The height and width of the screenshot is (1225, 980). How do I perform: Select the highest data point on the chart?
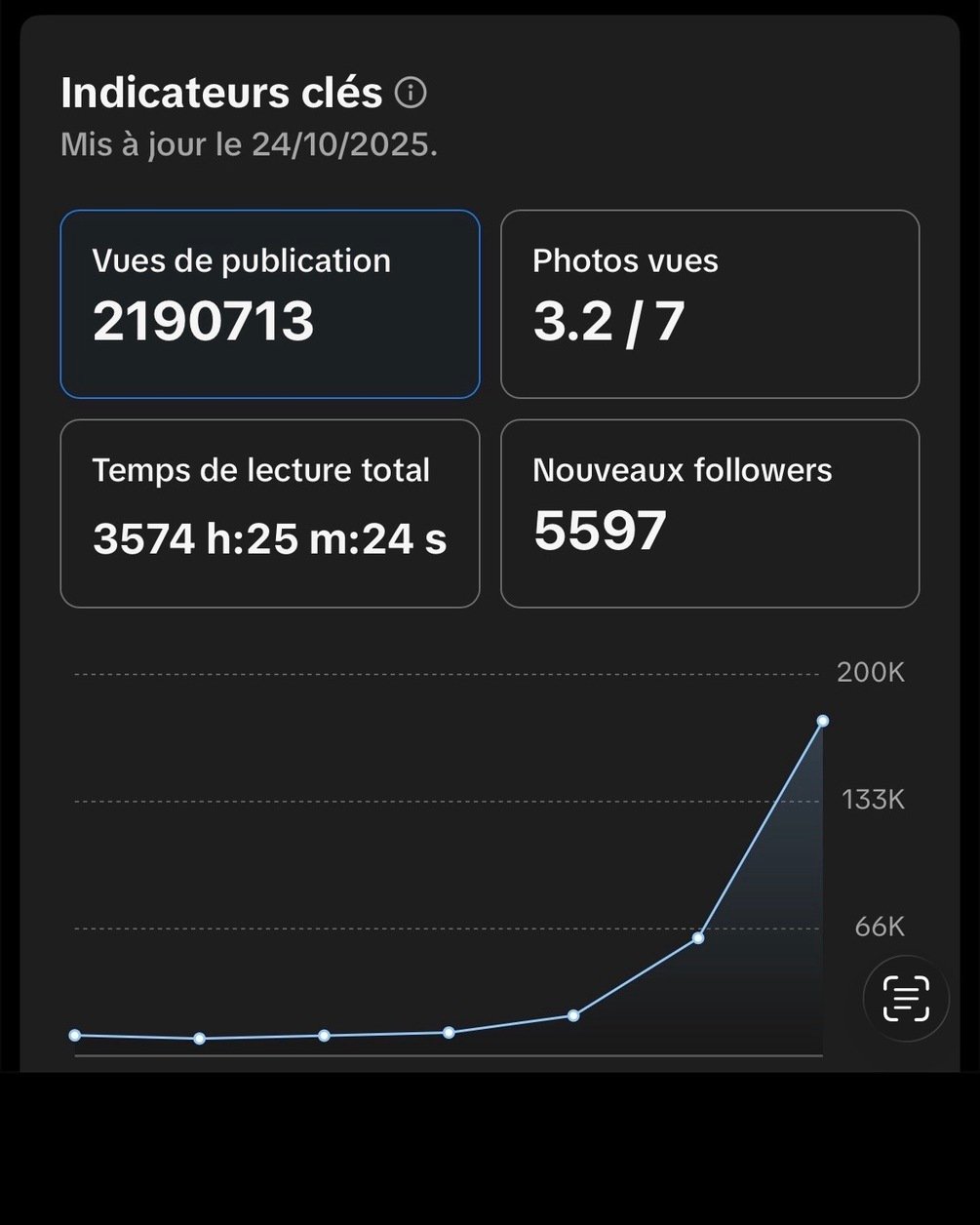[823, 721]
